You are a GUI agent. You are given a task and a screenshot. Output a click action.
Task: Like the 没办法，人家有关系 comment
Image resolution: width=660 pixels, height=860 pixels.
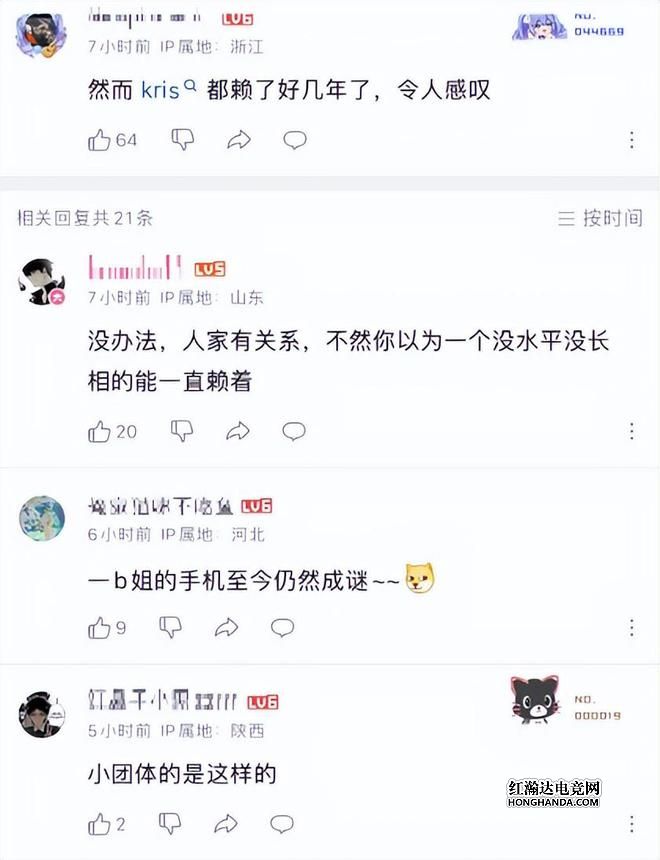tap(100, 431)
